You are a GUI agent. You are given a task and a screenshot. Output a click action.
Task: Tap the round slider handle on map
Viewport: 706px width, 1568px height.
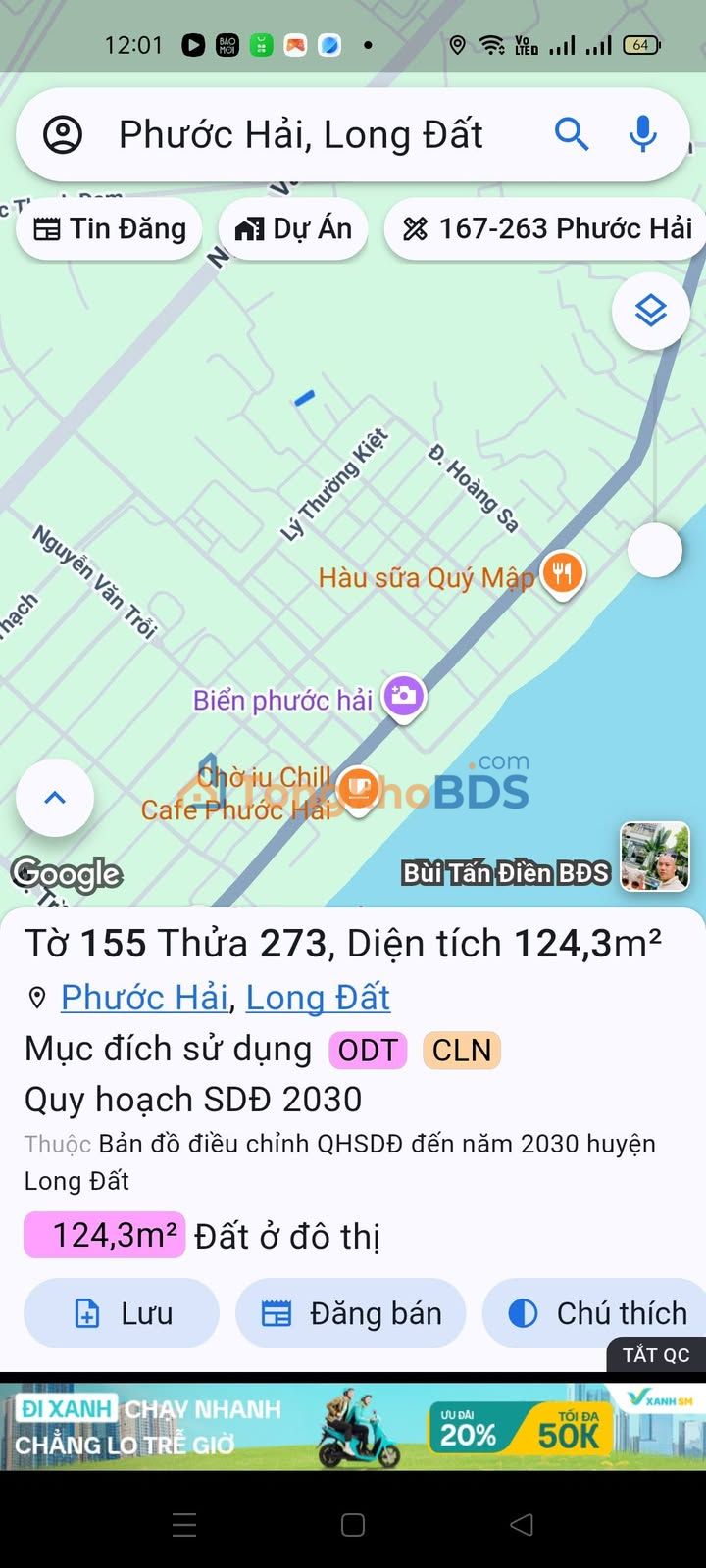click(x=654, y=550)
